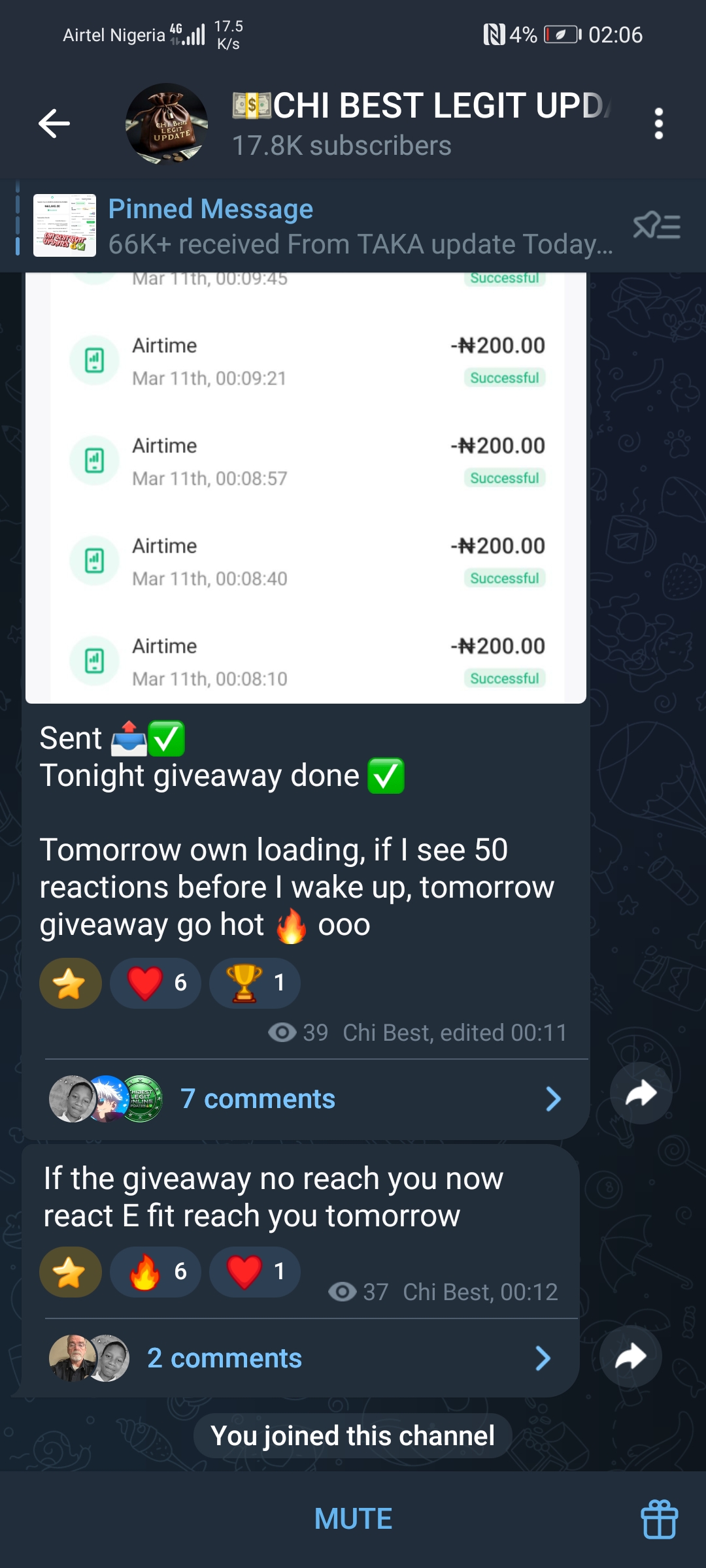
Task: Show the list of pinned messages
Action: (656, 226)
